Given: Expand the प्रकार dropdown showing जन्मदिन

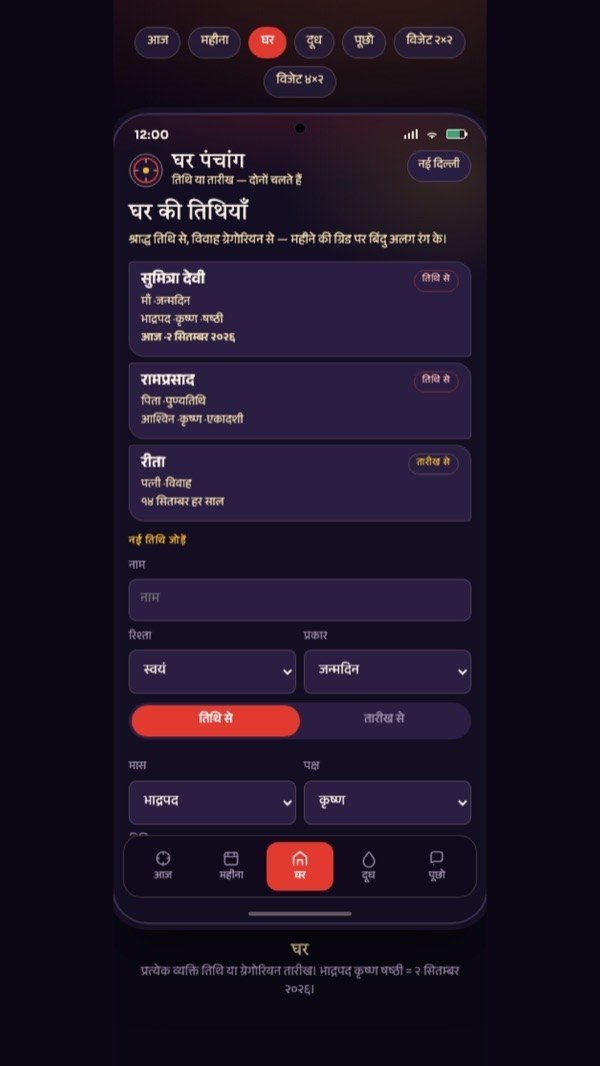Looking at the screenshot, I should (387, 671).
